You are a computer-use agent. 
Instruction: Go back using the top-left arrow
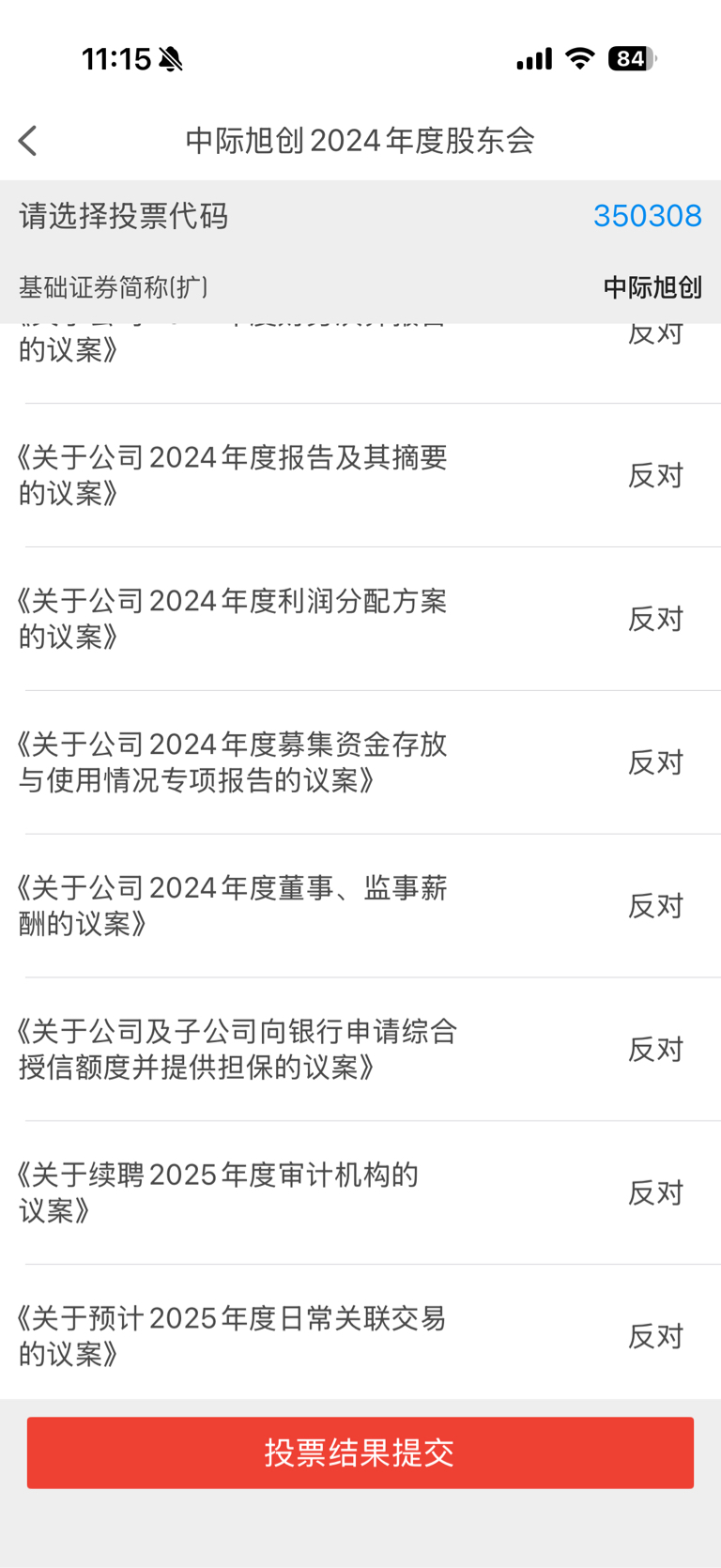point(28,141)
